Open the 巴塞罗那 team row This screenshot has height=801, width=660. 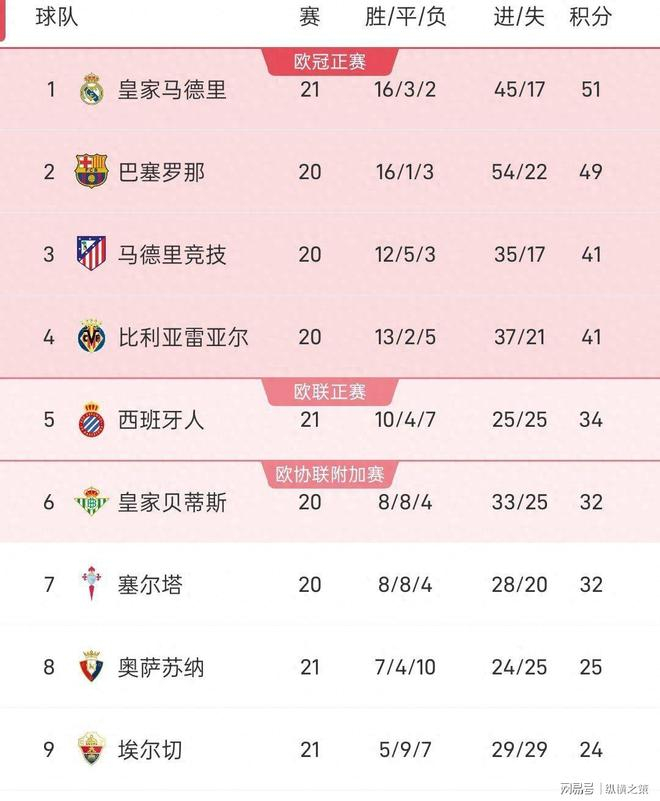pos(330,172)
